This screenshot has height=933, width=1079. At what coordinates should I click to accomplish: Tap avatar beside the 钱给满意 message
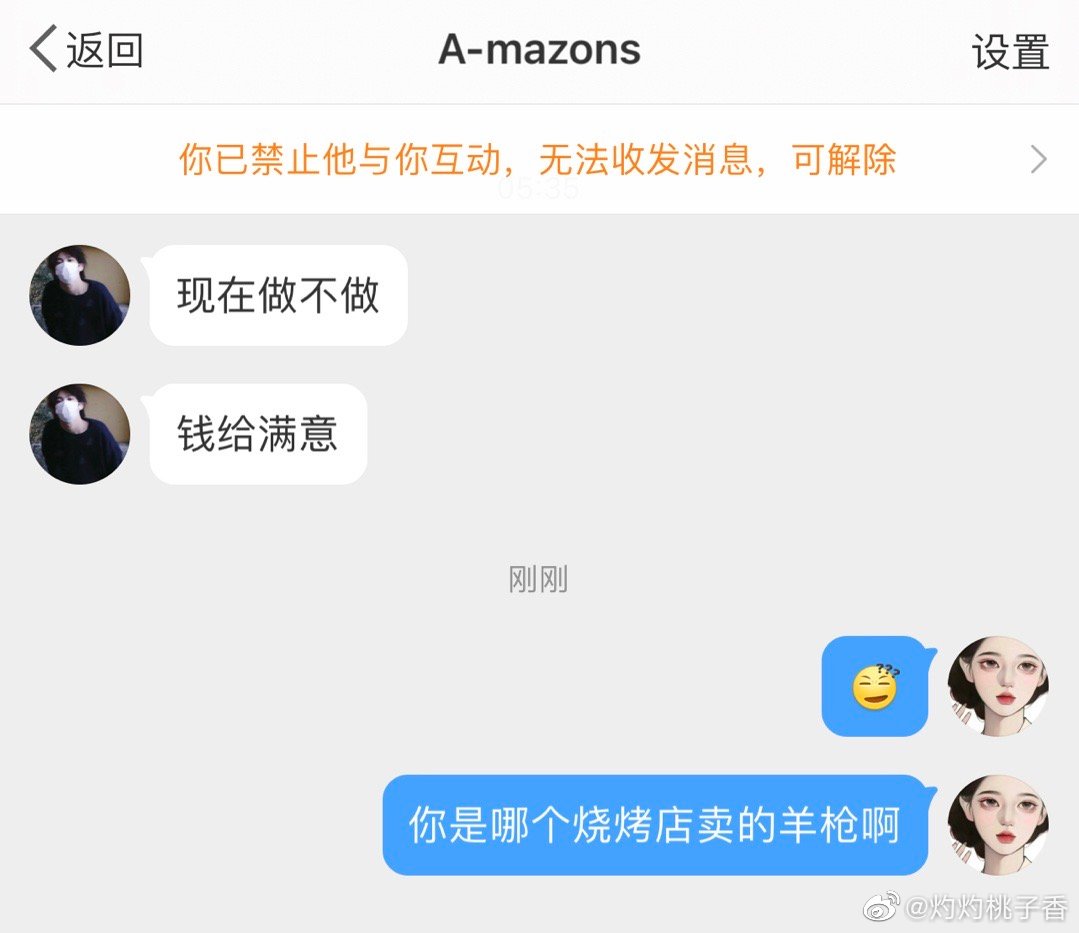[80, 434]
